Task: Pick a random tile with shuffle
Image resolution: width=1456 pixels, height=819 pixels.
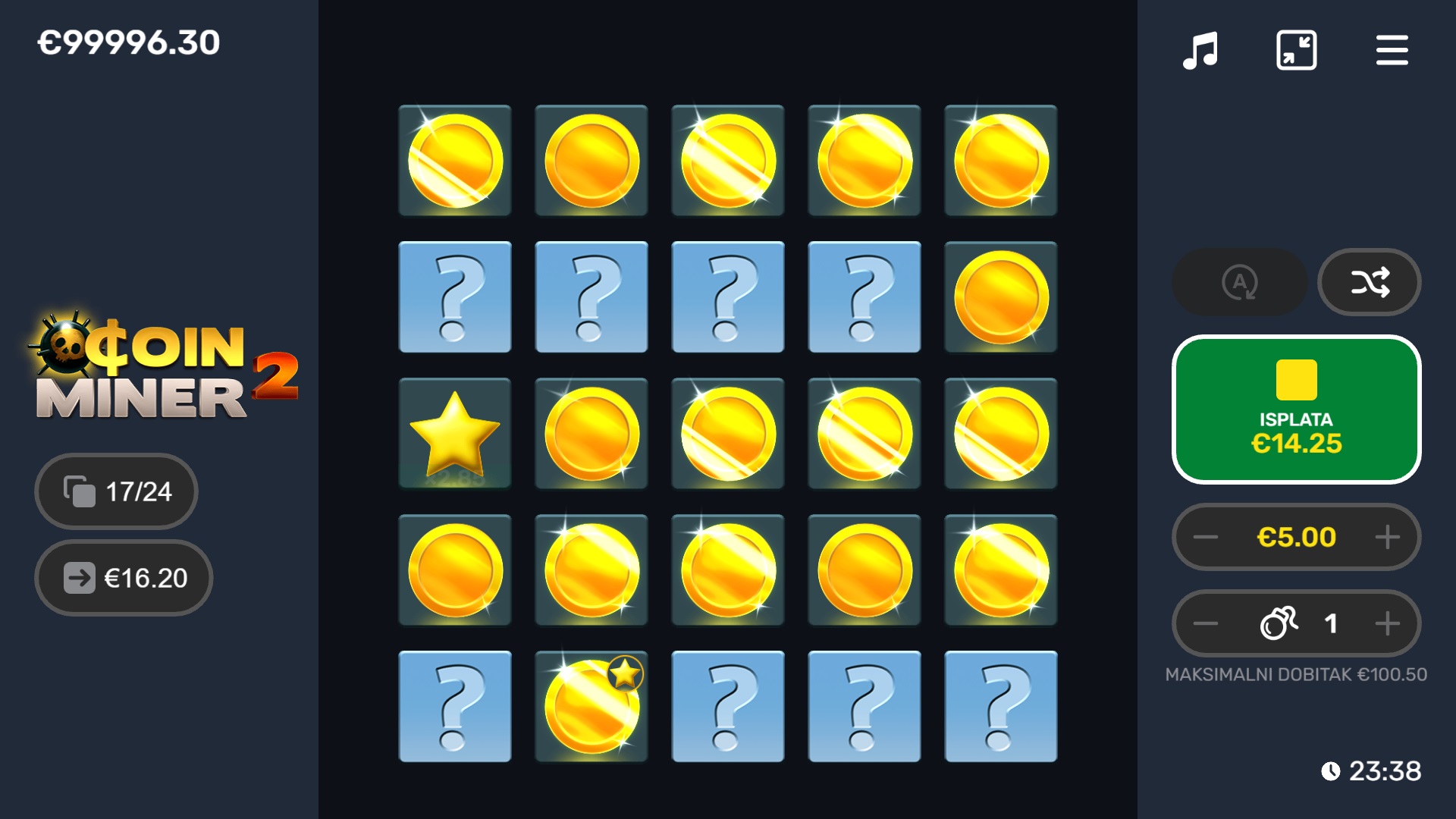Action: [1369, 282]
